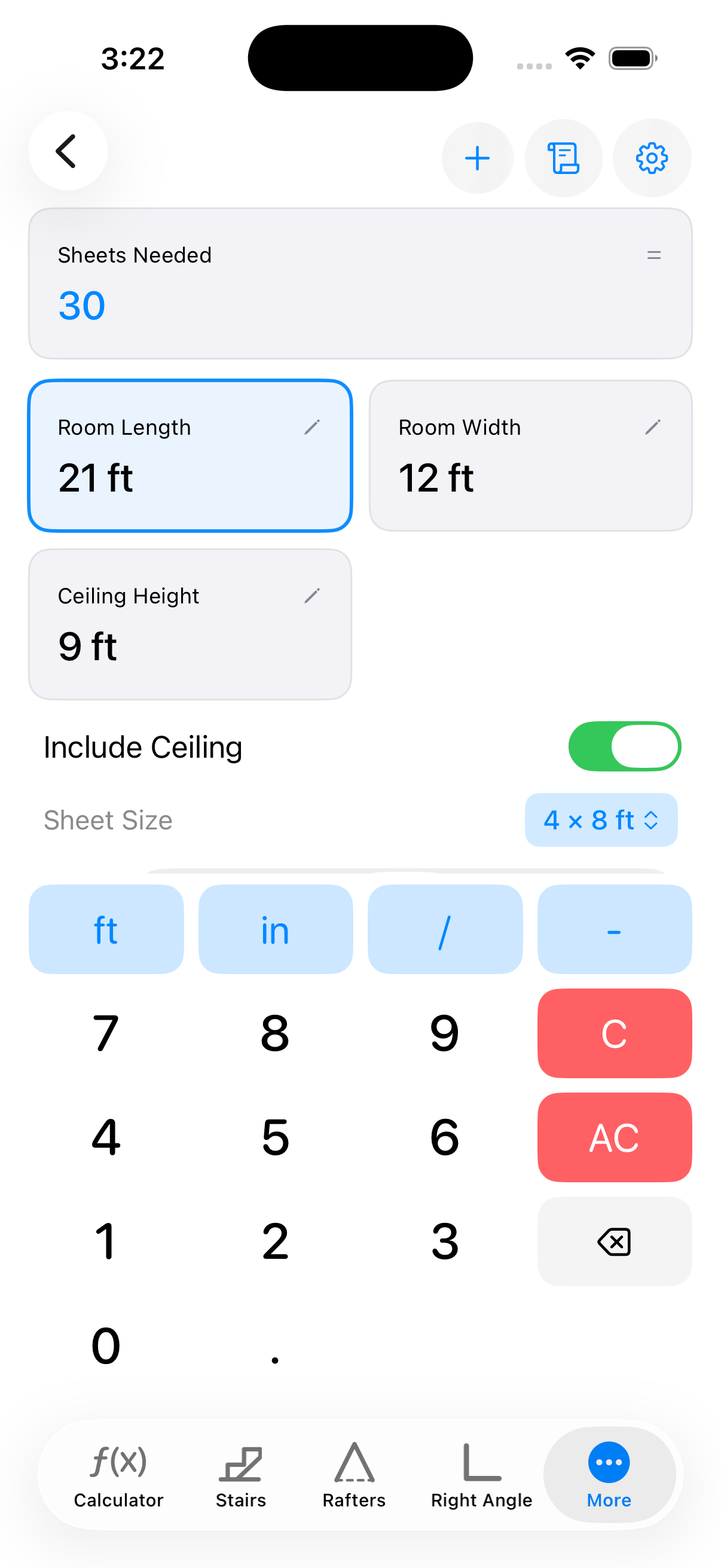Reset everything with the AC key
The image size is (721, 1568).
click(614, 1137)
